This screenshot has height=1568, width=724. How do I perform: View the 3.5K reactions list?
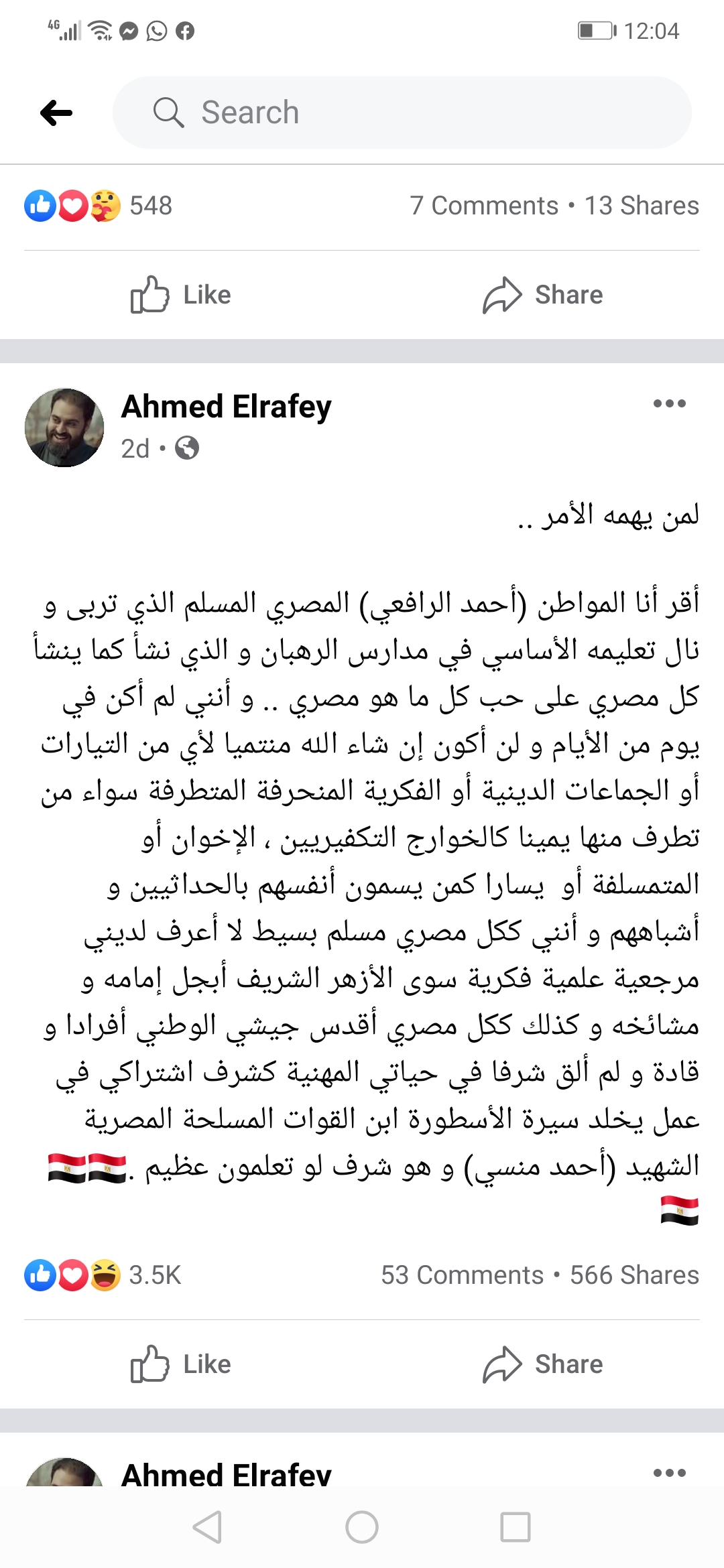pyautogui.click(x=103, y=1275)
